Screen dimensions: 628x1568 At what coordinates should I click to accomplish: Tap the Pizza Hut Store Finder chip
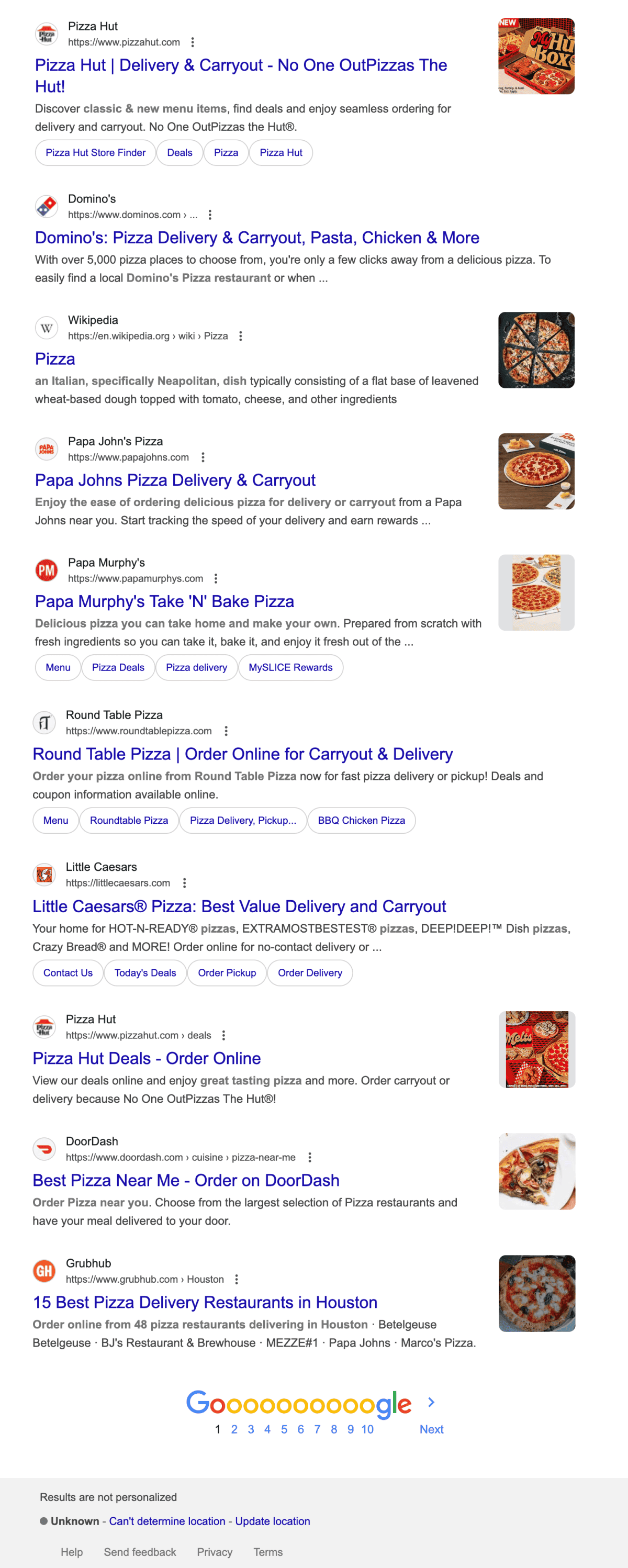coord(96,153)
